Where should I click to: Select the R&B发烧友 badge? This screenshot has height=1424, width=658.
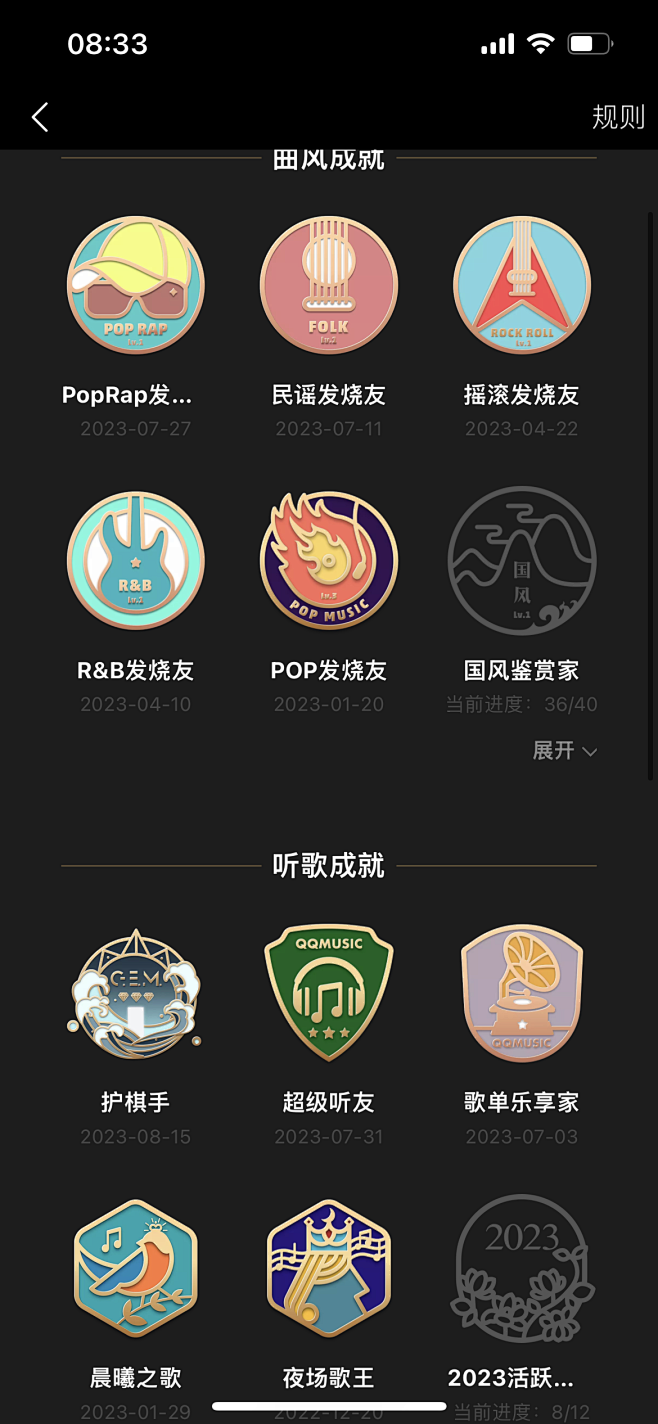(x=136, y=561)
